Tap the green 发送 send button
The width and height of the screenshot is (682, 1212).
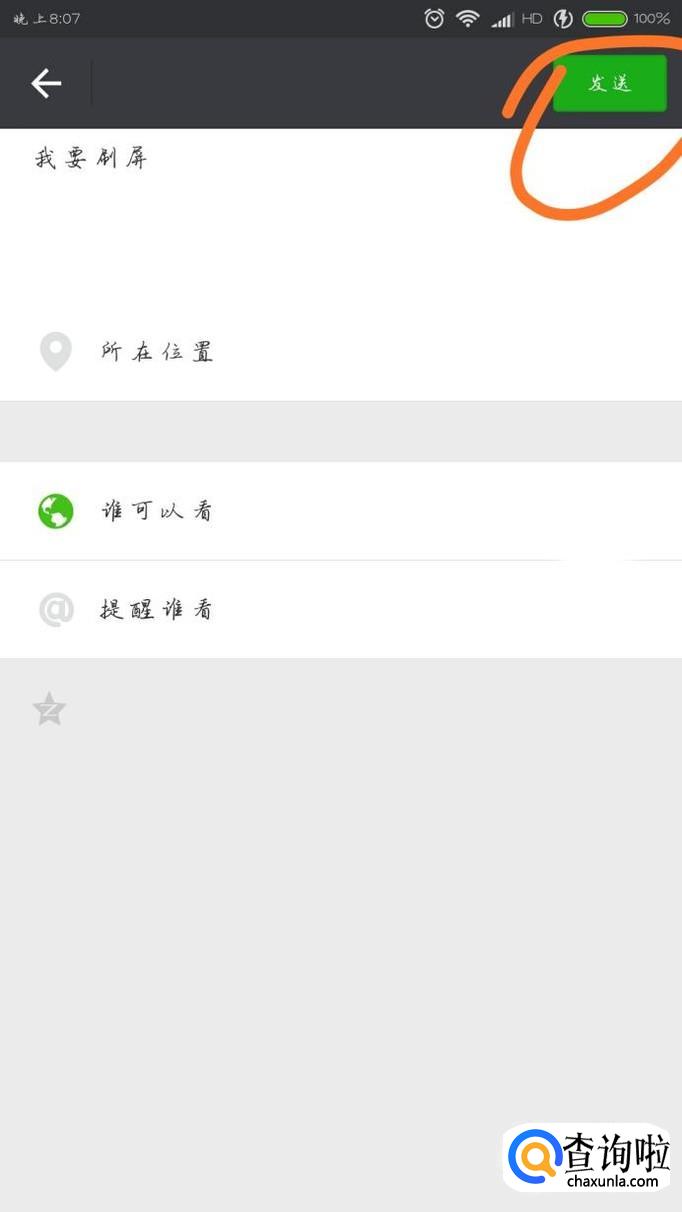609,83
